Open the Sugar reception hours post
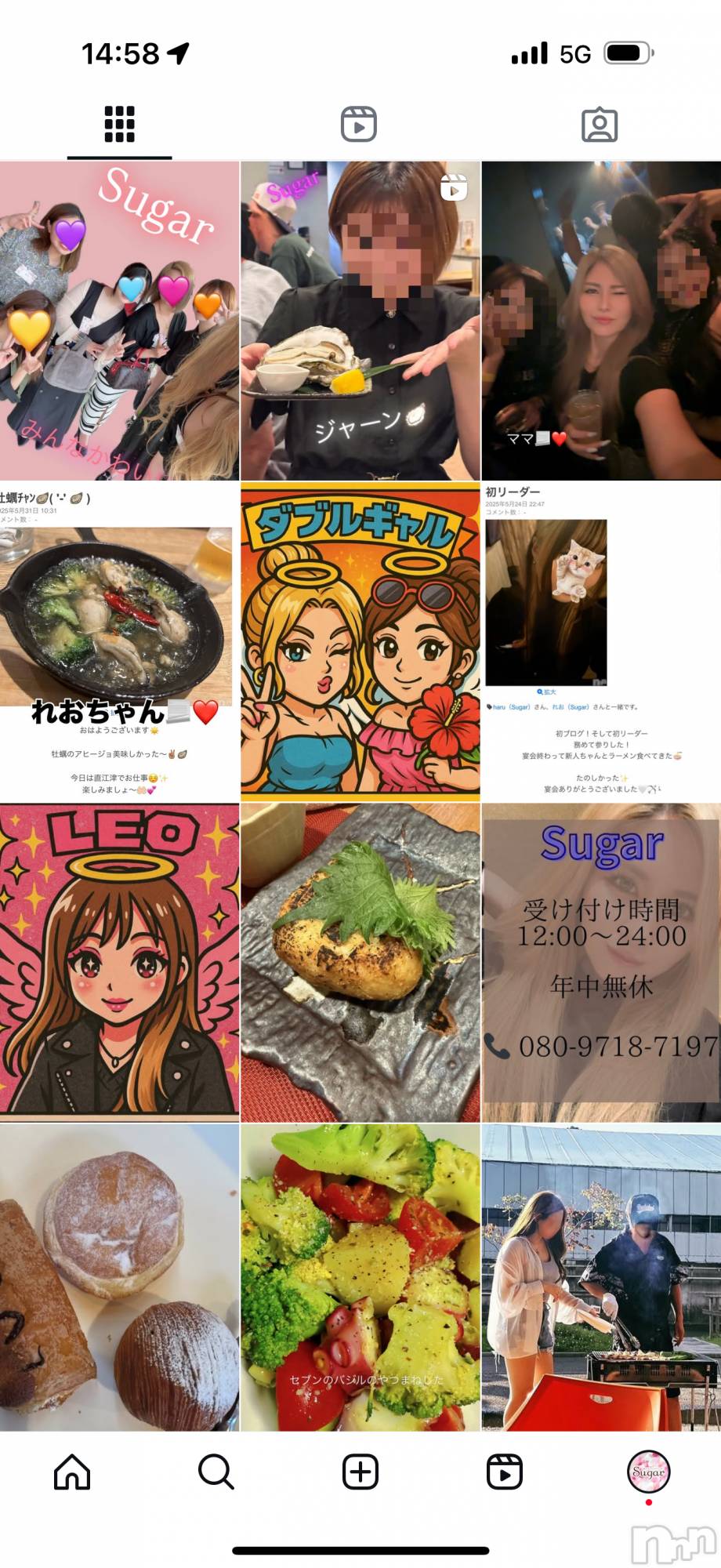This screenshot has height=1568, width=721. click(601, 963)
